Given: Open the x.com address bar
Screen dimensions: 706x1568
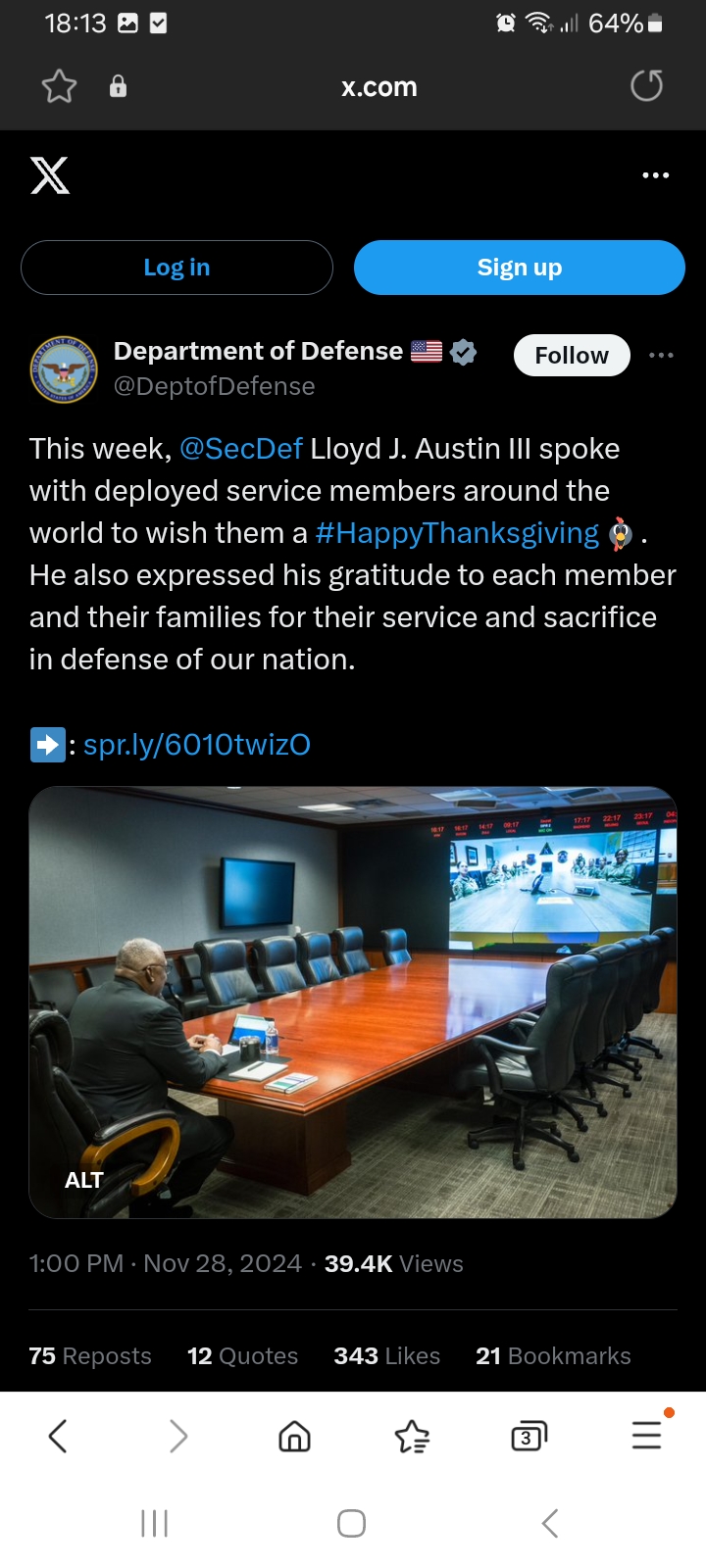Looking at the screenshot, I should pos(378,87).
